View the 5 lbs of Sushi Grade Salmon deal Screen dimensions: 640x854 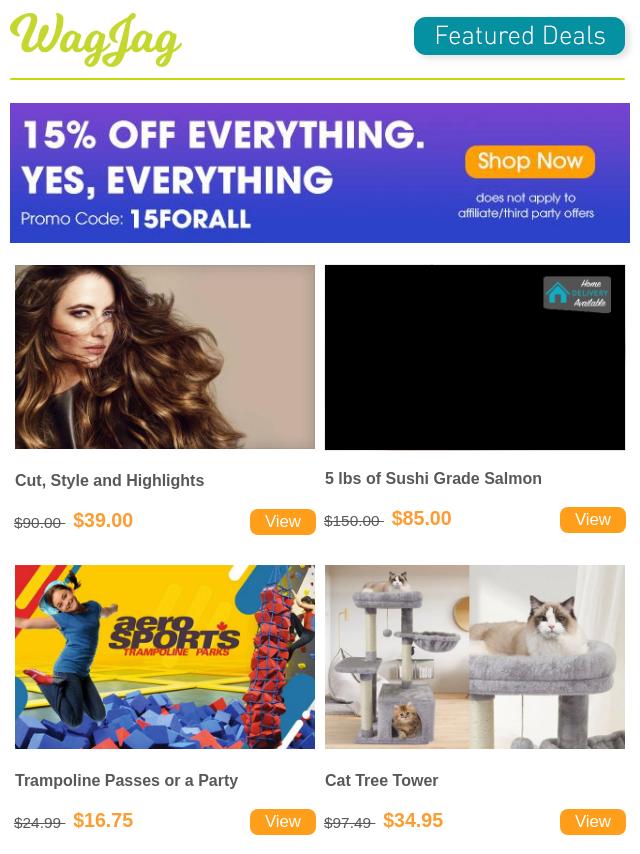(592, 519)
